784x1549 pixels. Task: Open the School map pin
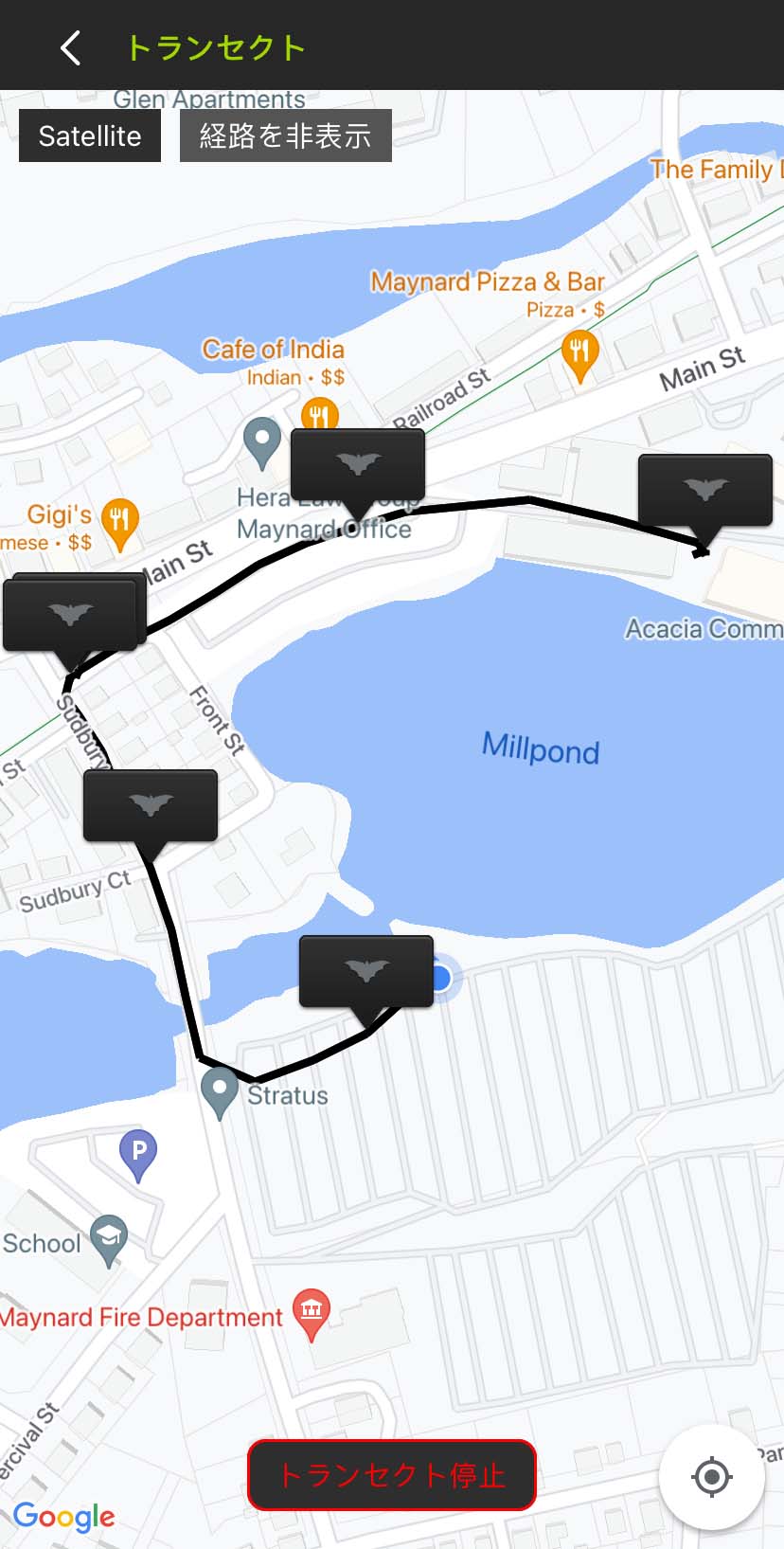coord(109,1238)
